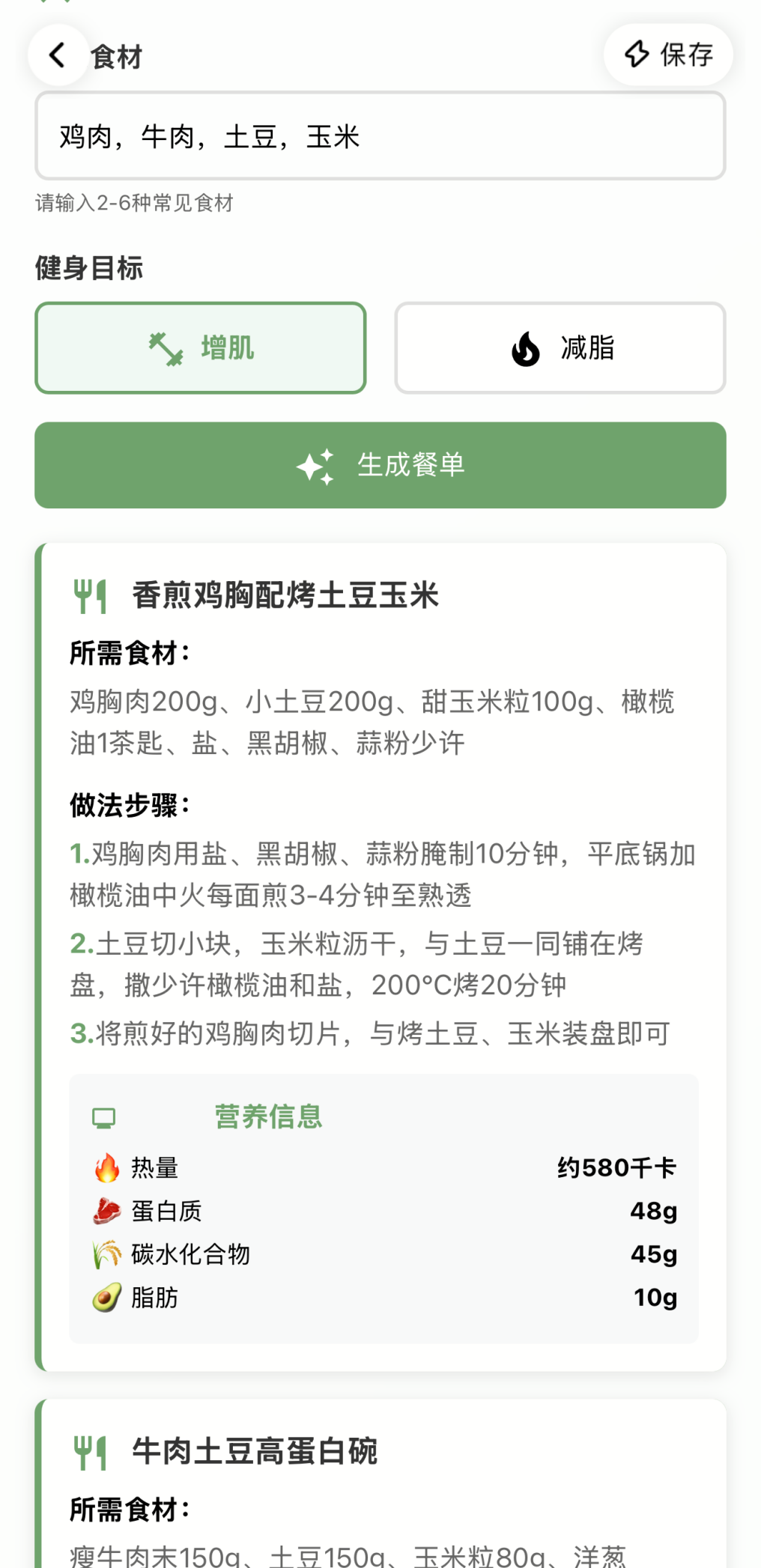Screen dimensions: 761x1568
Task: Tap the 保存 button
Action: coord(668,55)
